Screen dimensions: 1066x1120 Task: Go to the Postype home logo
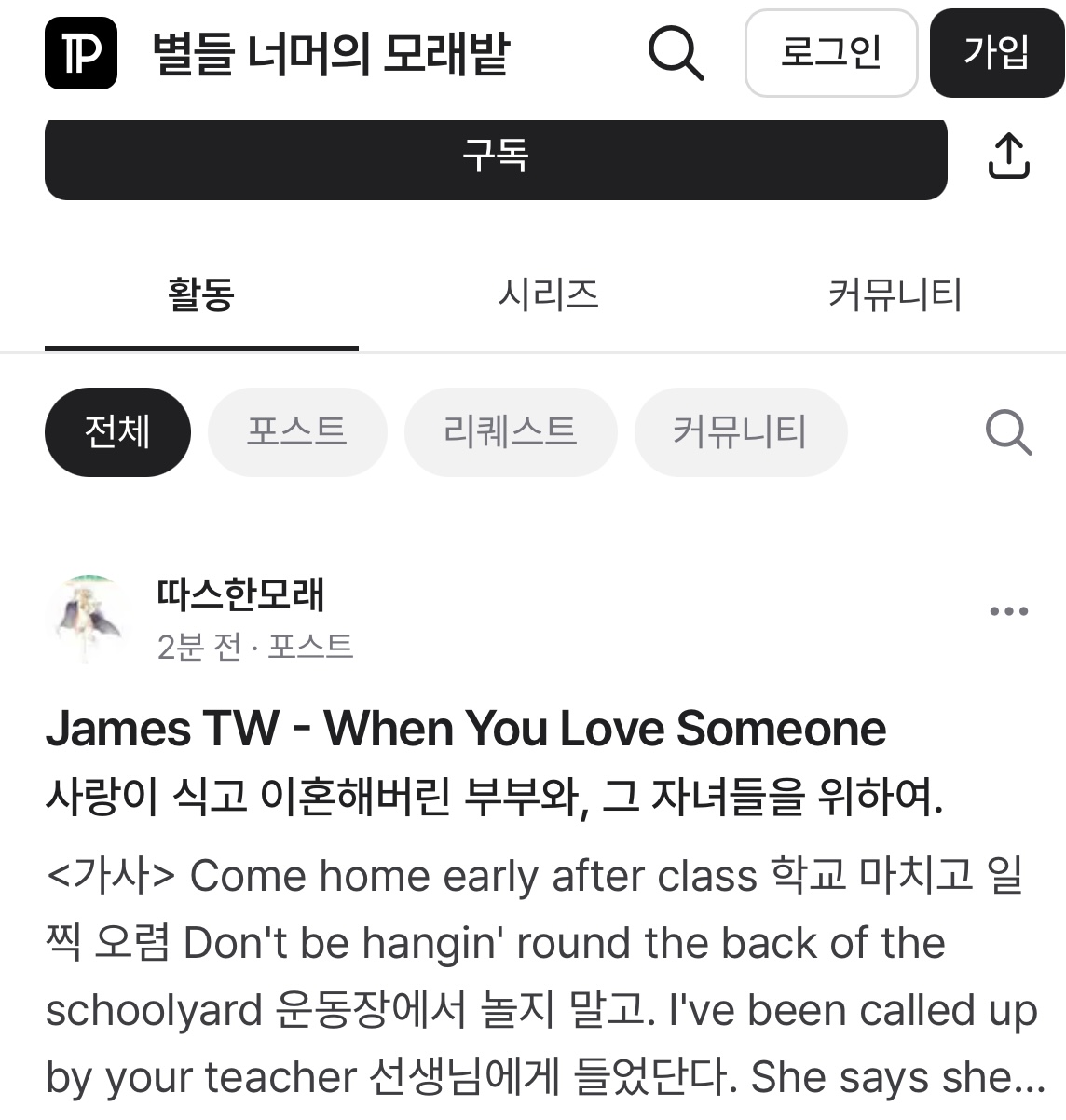(81, 53)
